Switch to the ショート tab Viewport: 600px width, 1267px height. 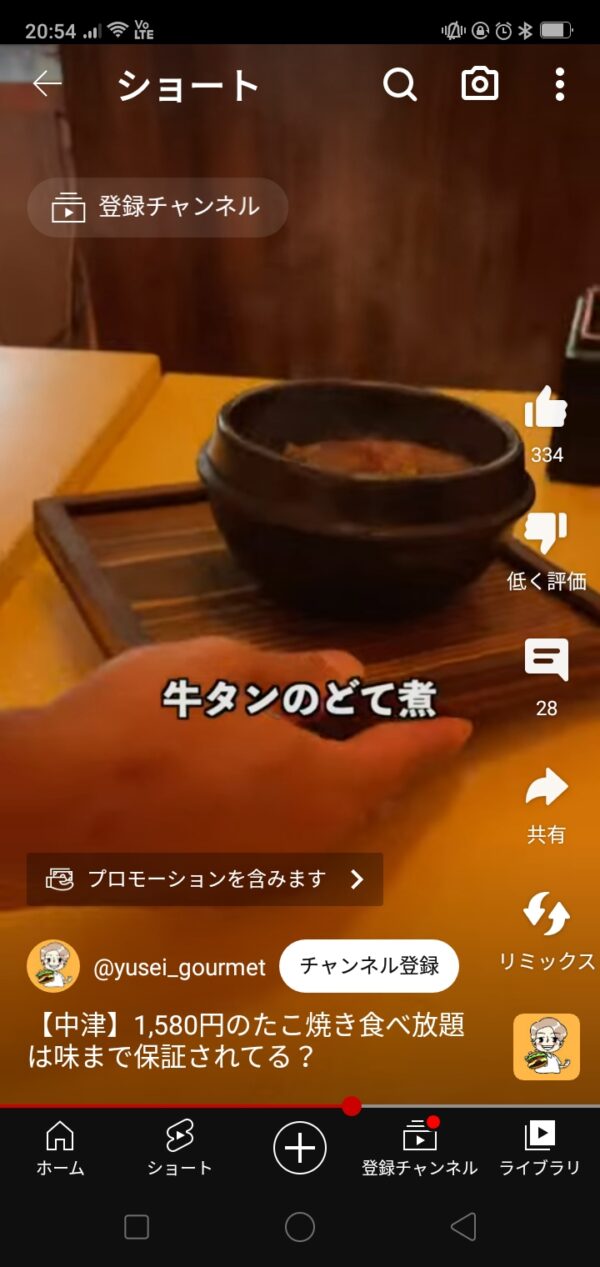180,1147
